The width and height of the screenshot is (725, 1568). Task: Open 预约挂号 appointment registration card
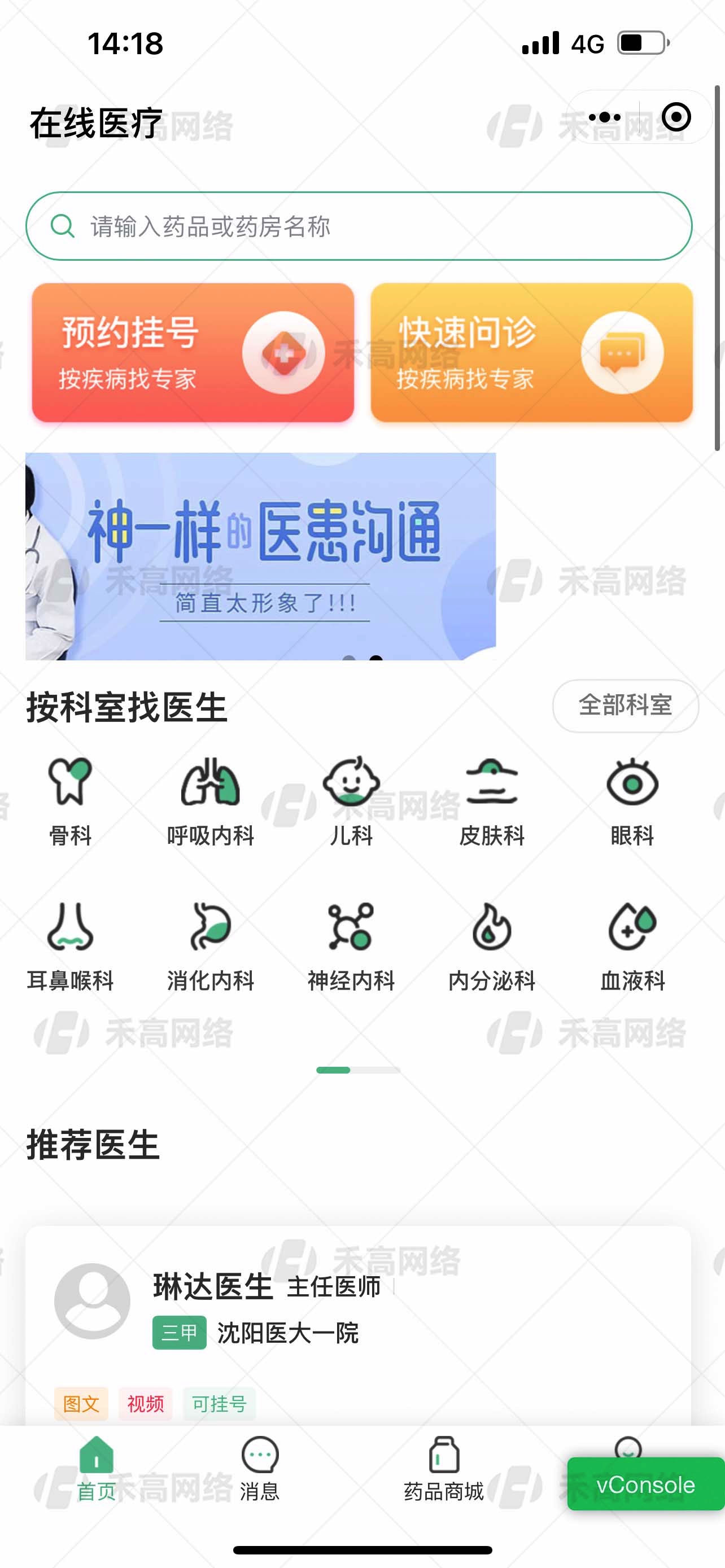tap(193, 352)
